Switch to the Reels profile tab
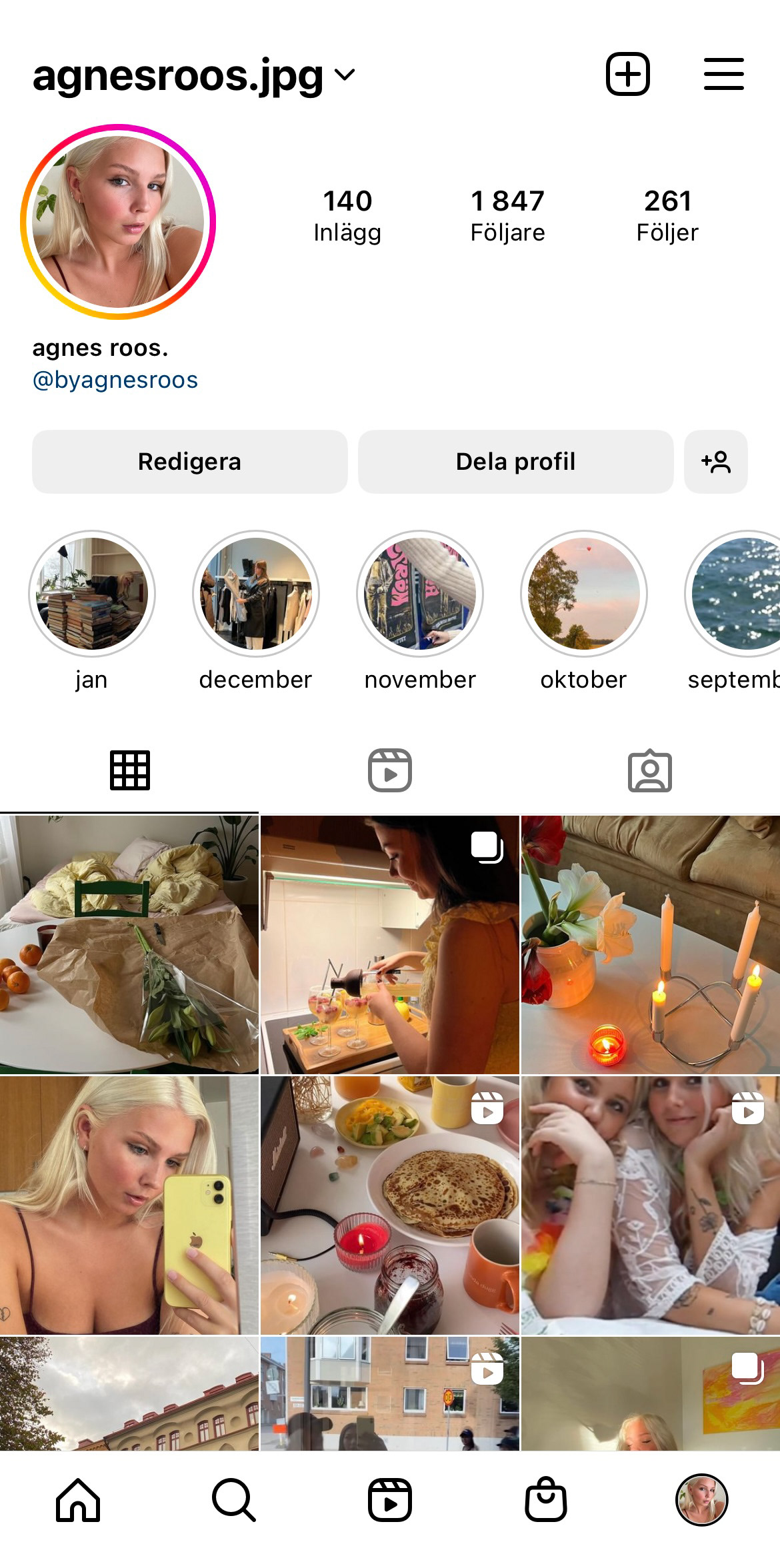This screenshot has width=780, height=1568. click(x=390, y=770)
